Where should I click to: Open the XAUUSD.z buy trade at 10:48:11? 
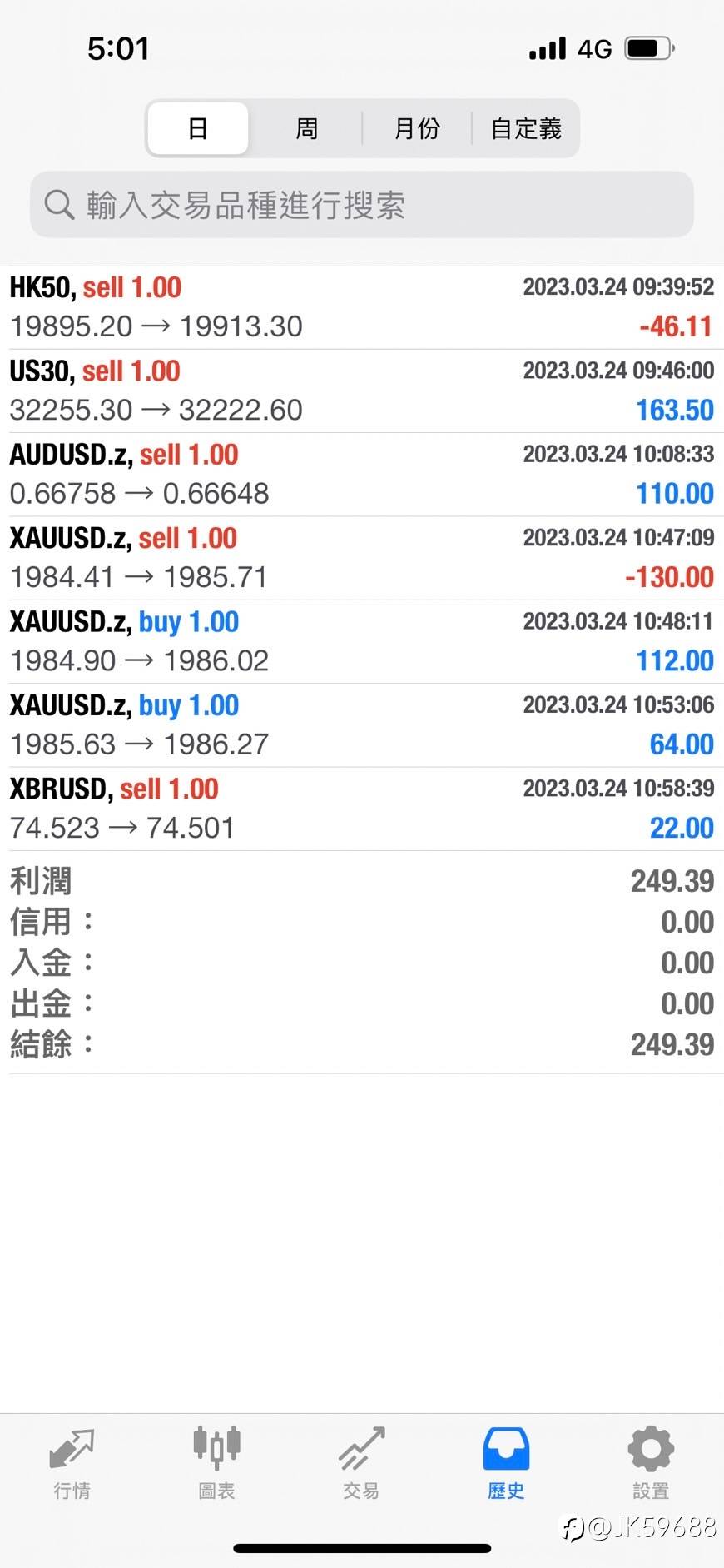362,642
